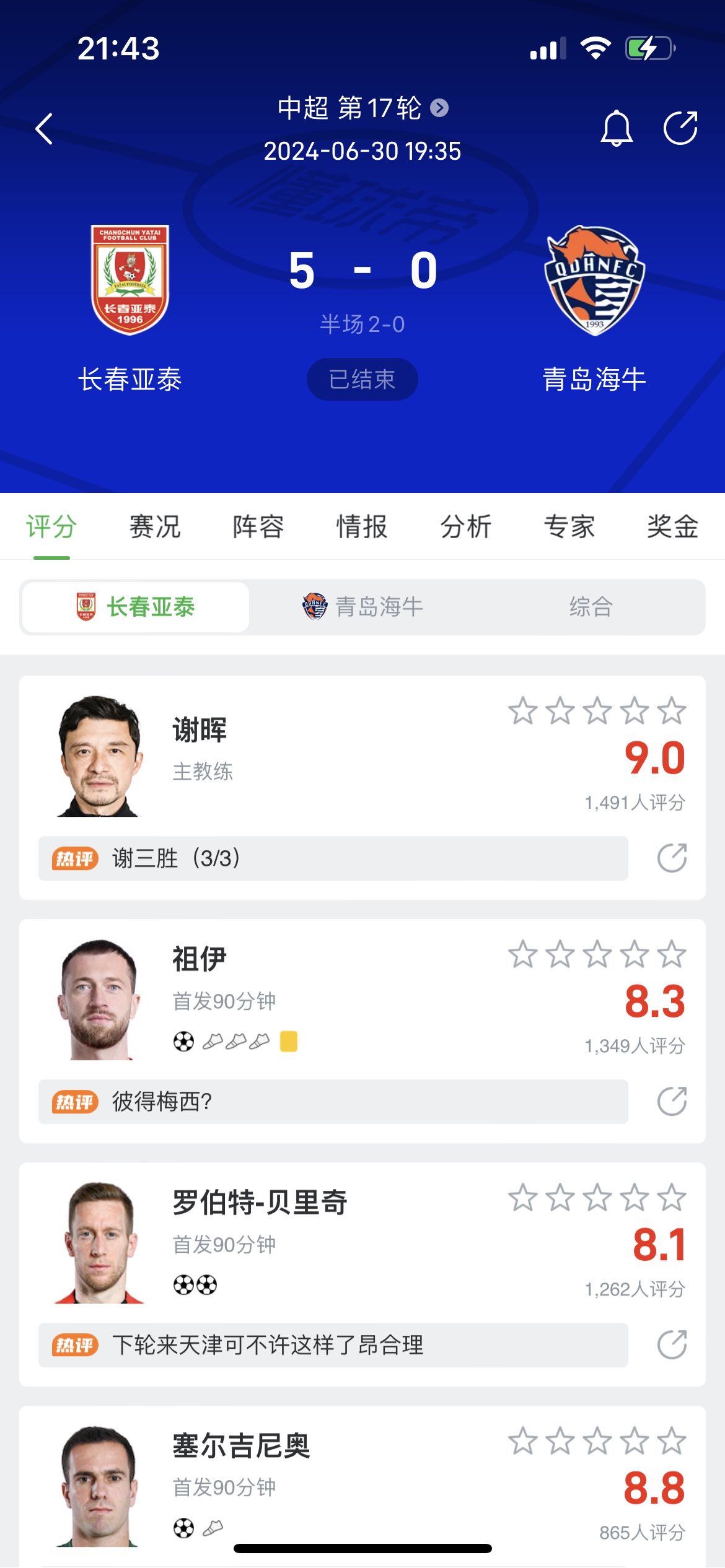The width and height of the screenshot is (725, 1568).
Task: Open hot comment 彼得梅西?
Action: tap(333, 1102)
